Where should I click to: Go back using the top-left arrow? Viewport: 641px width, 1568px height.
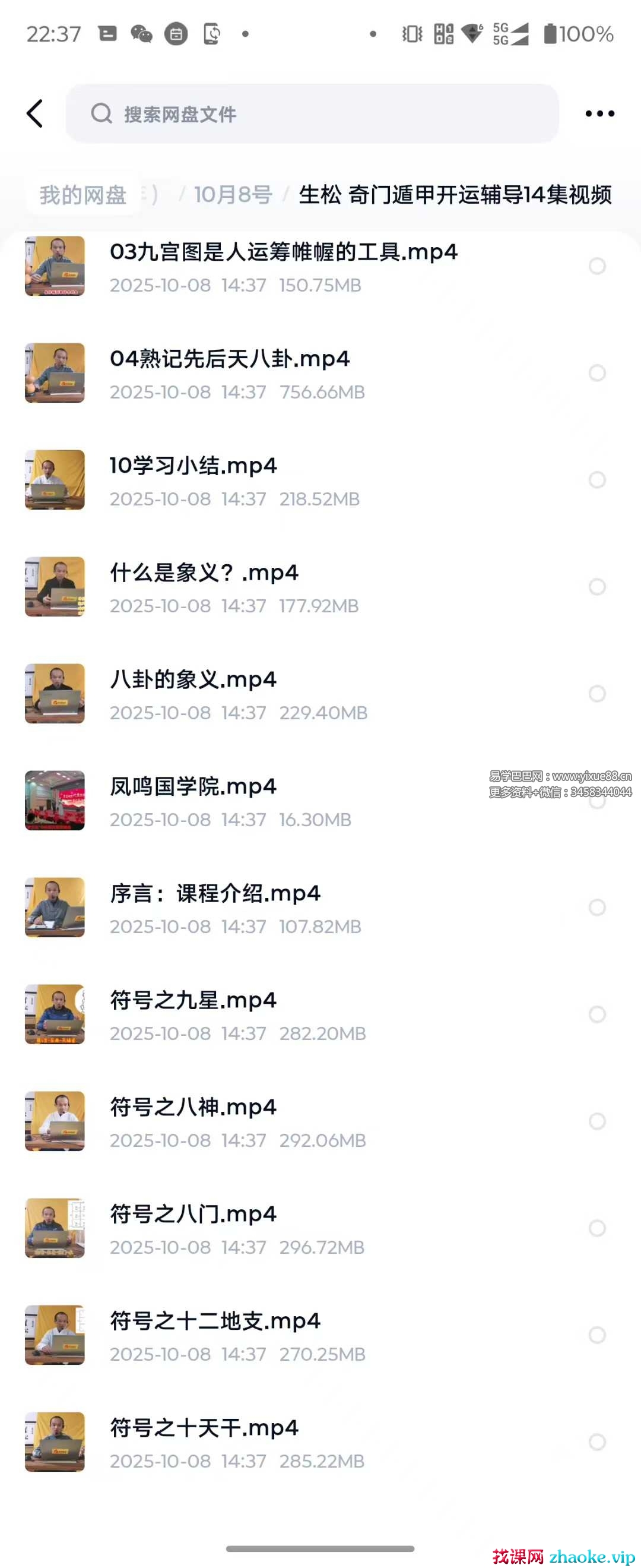(35, 114)
